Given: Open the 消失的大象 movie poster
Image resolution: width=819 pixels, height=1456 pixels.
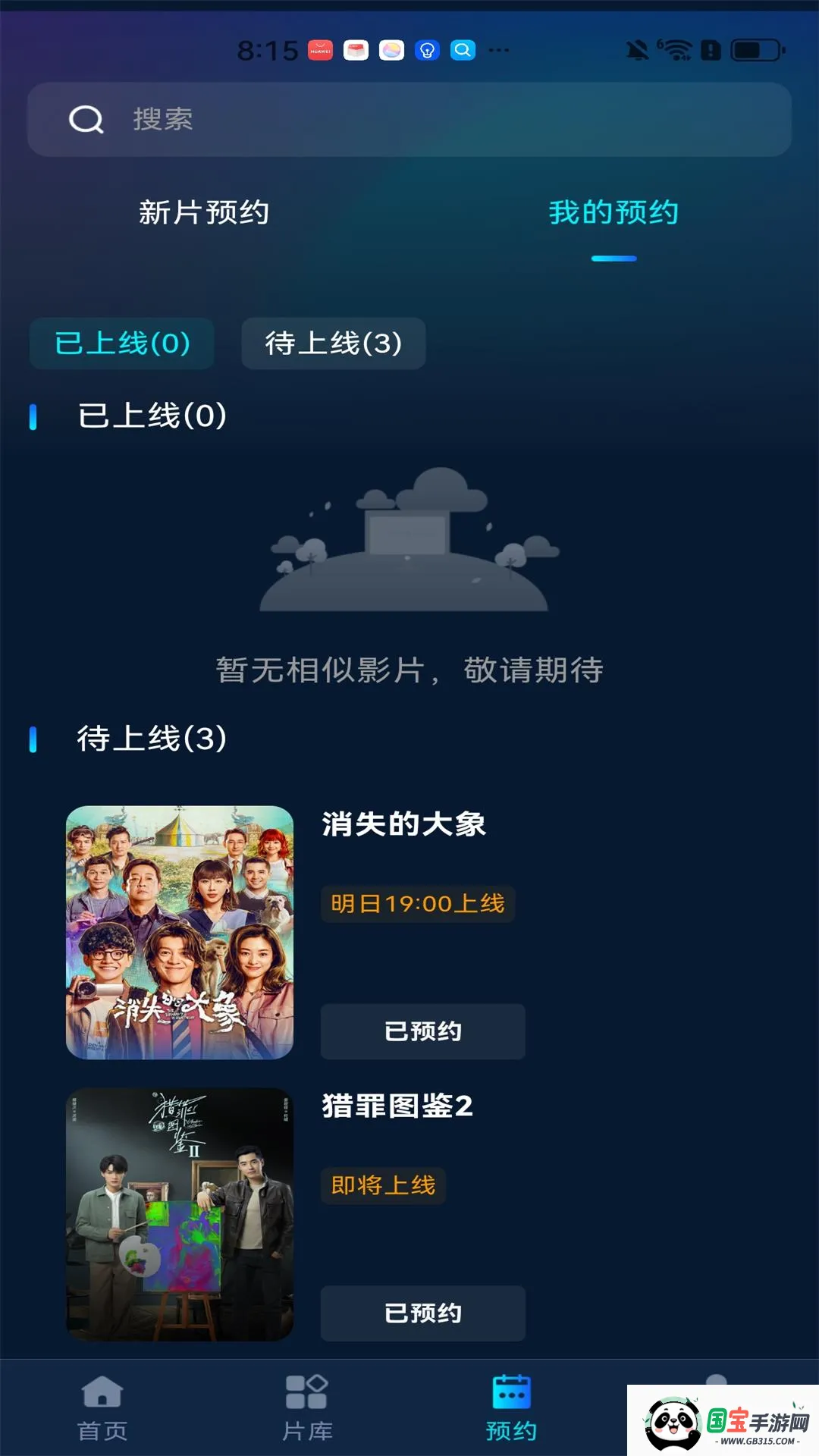Looking at the screenshot, I should tap(180, 932).
